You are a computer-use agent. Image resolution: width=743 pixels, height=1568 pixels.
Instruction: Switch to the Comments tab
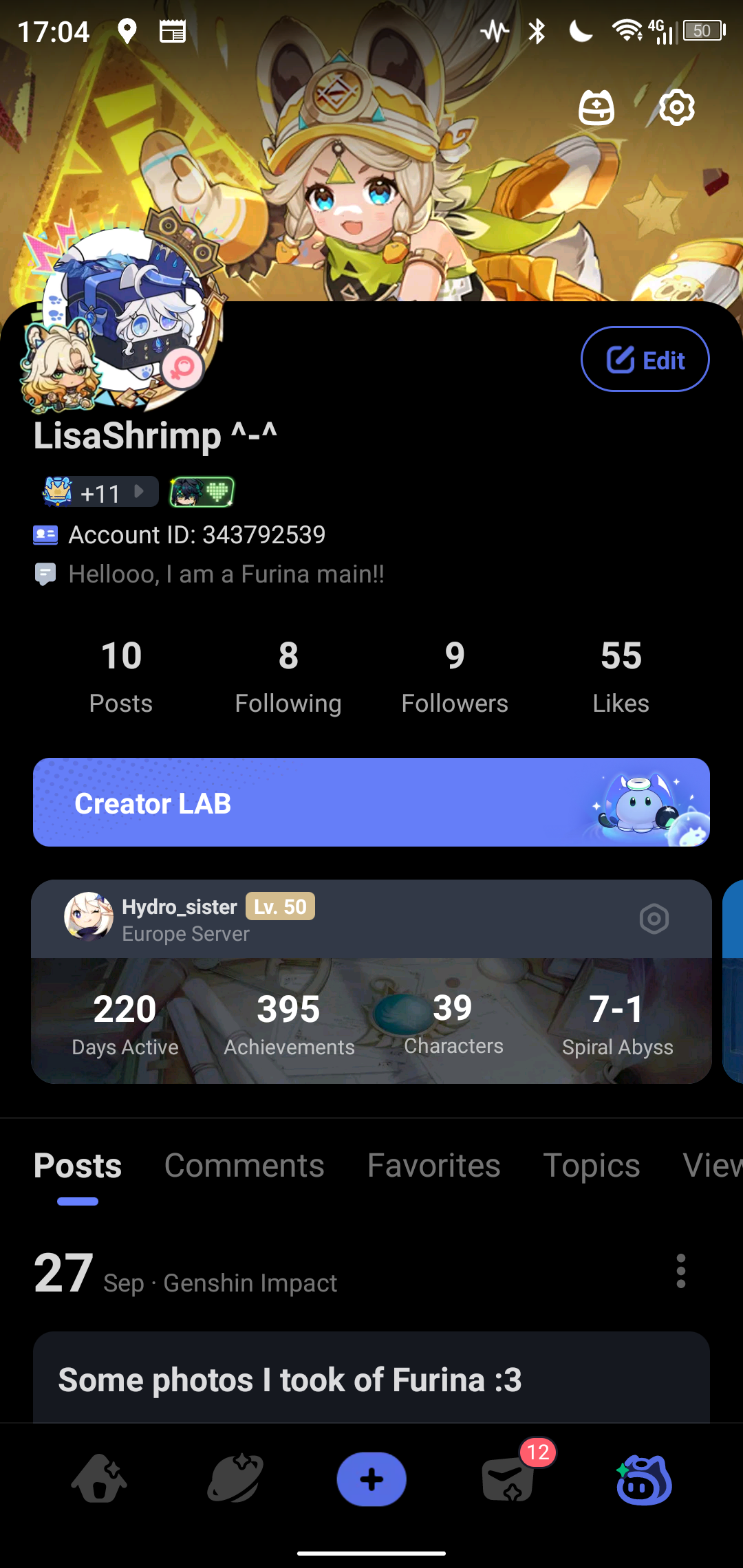(244, 1166)
